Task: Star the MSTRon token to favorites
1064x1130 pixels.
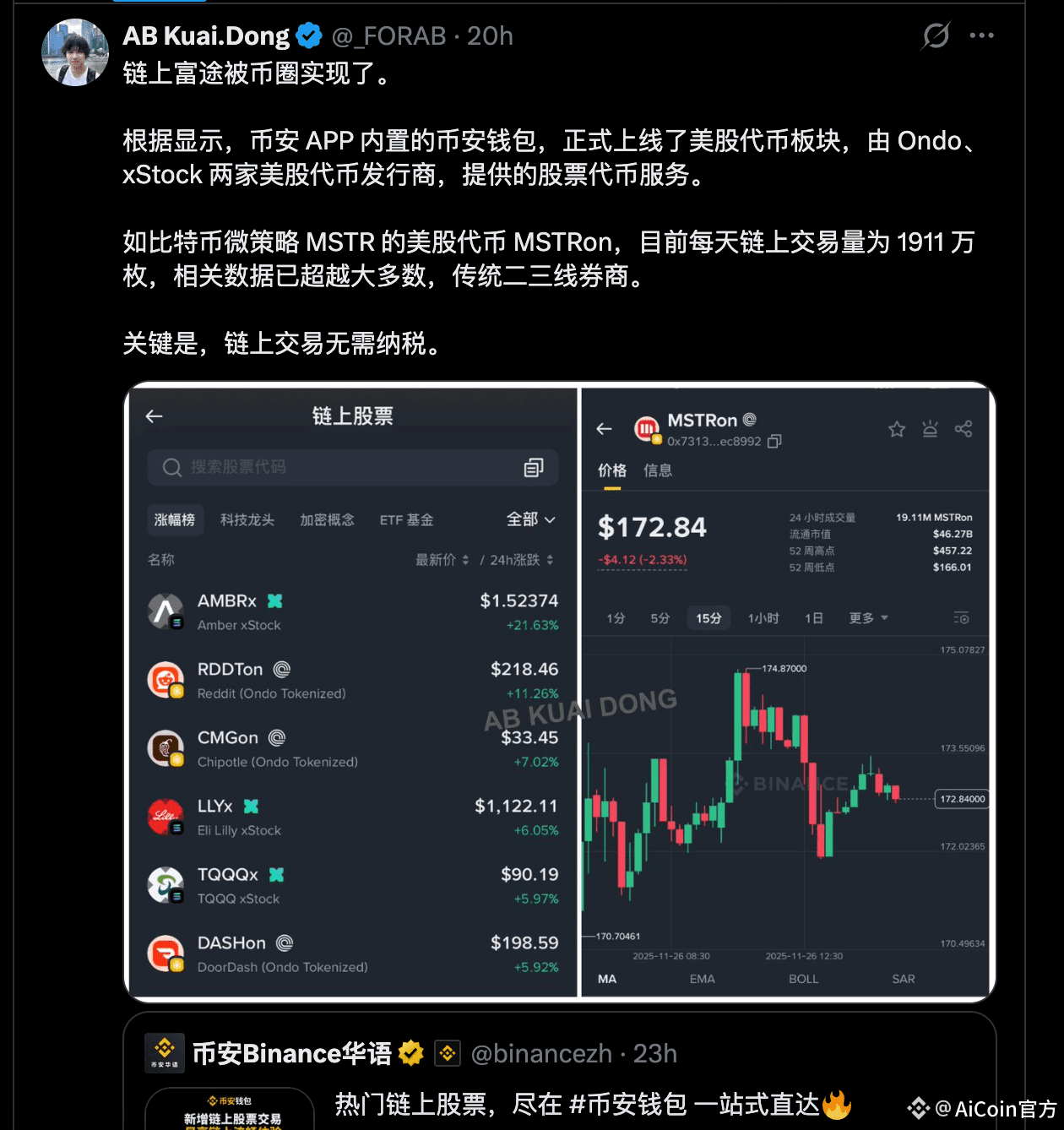Action: click(x=896, y=429)
